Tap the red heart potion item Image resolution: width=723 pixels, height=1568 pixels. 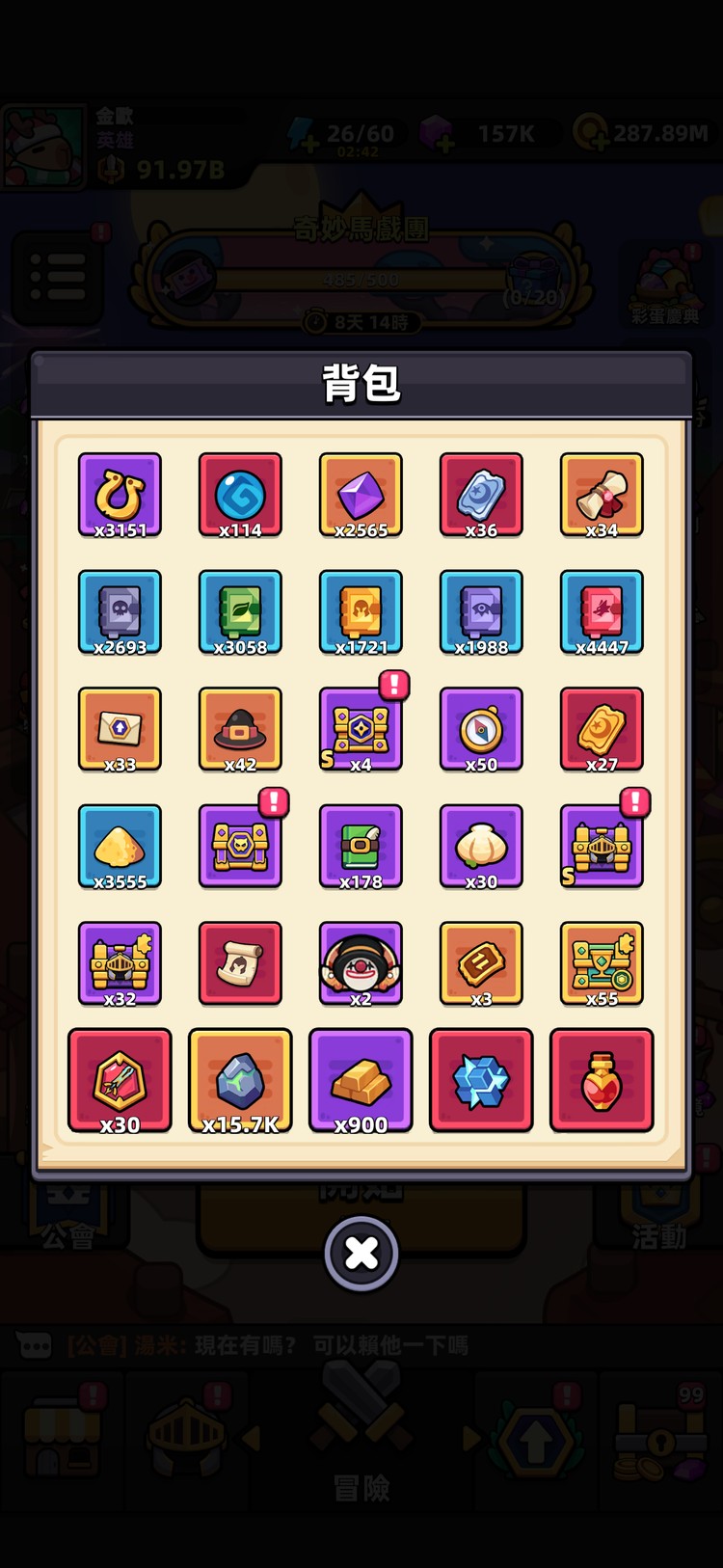click(x=602, y=1080)
